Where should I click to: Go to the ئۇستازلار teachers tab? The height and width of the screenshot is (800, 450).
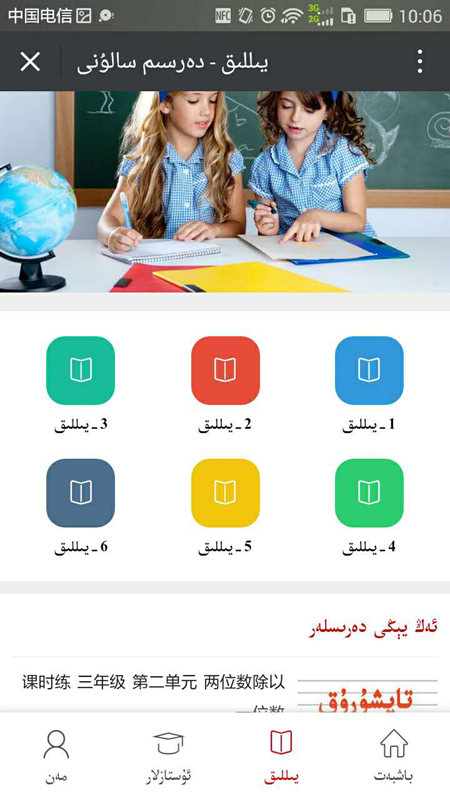[x=169, y=756]
